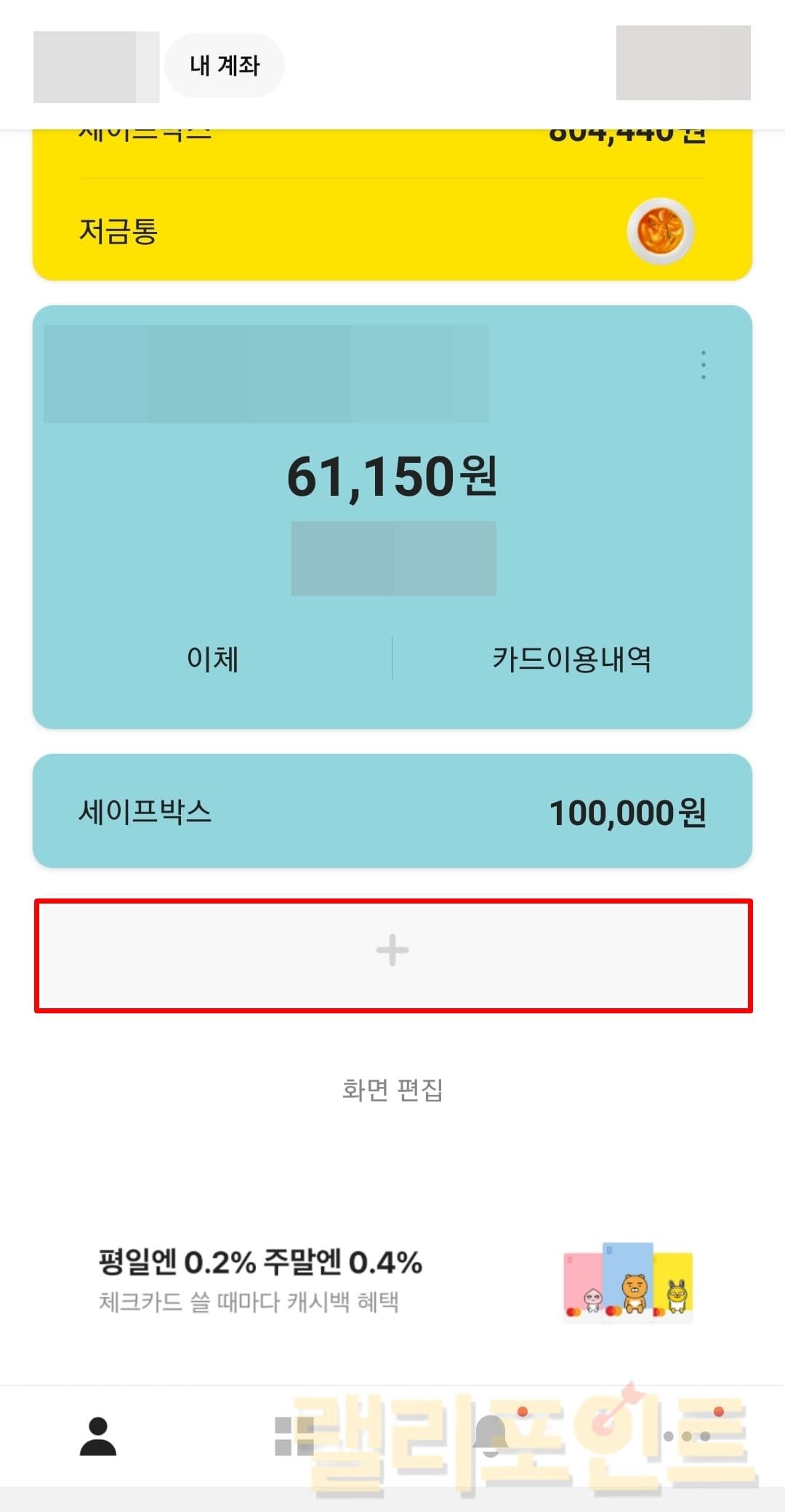Viewport: 785px width, 1512px height.
Task: Open the notifications bell tab
Action: click(491, 1435)
